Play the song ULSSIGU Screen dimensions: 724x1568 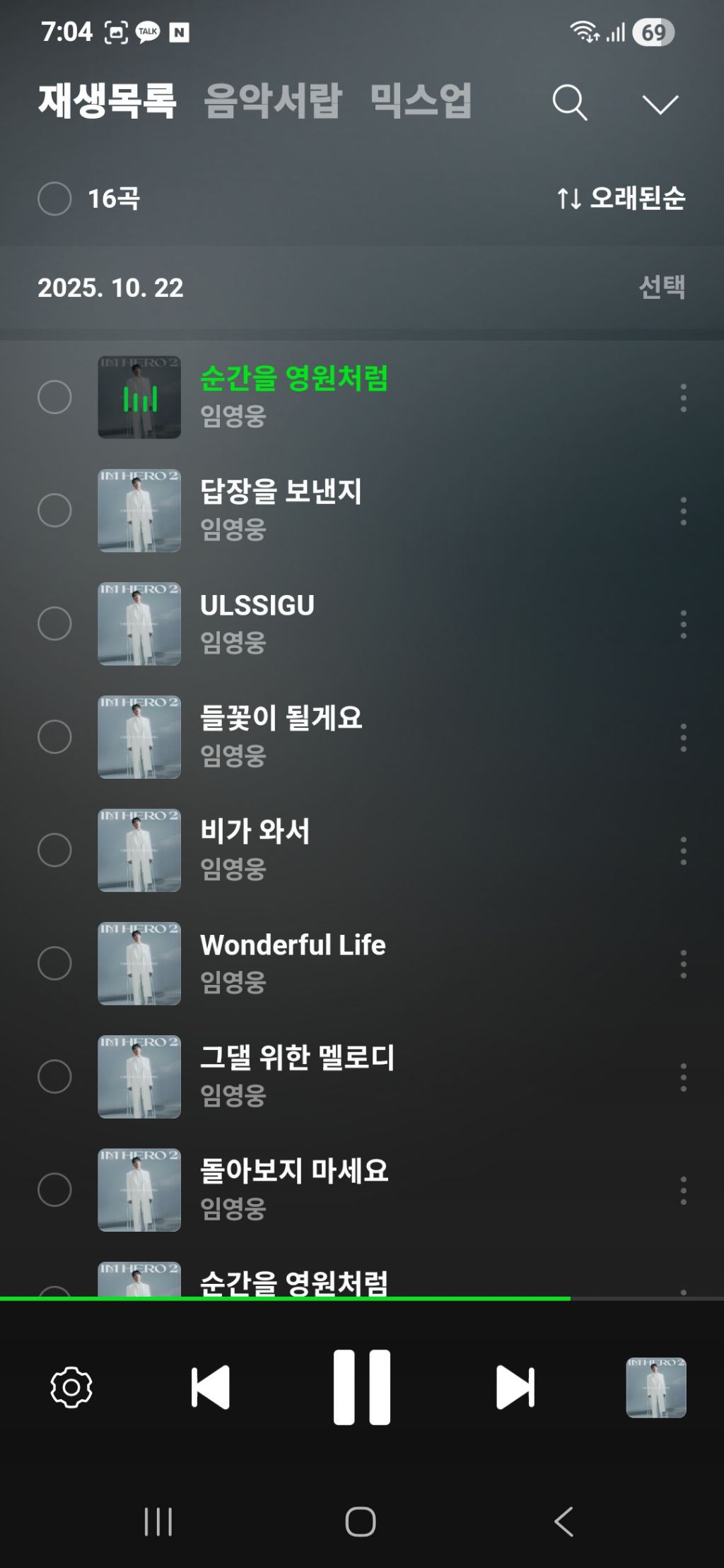coord(257,606)
